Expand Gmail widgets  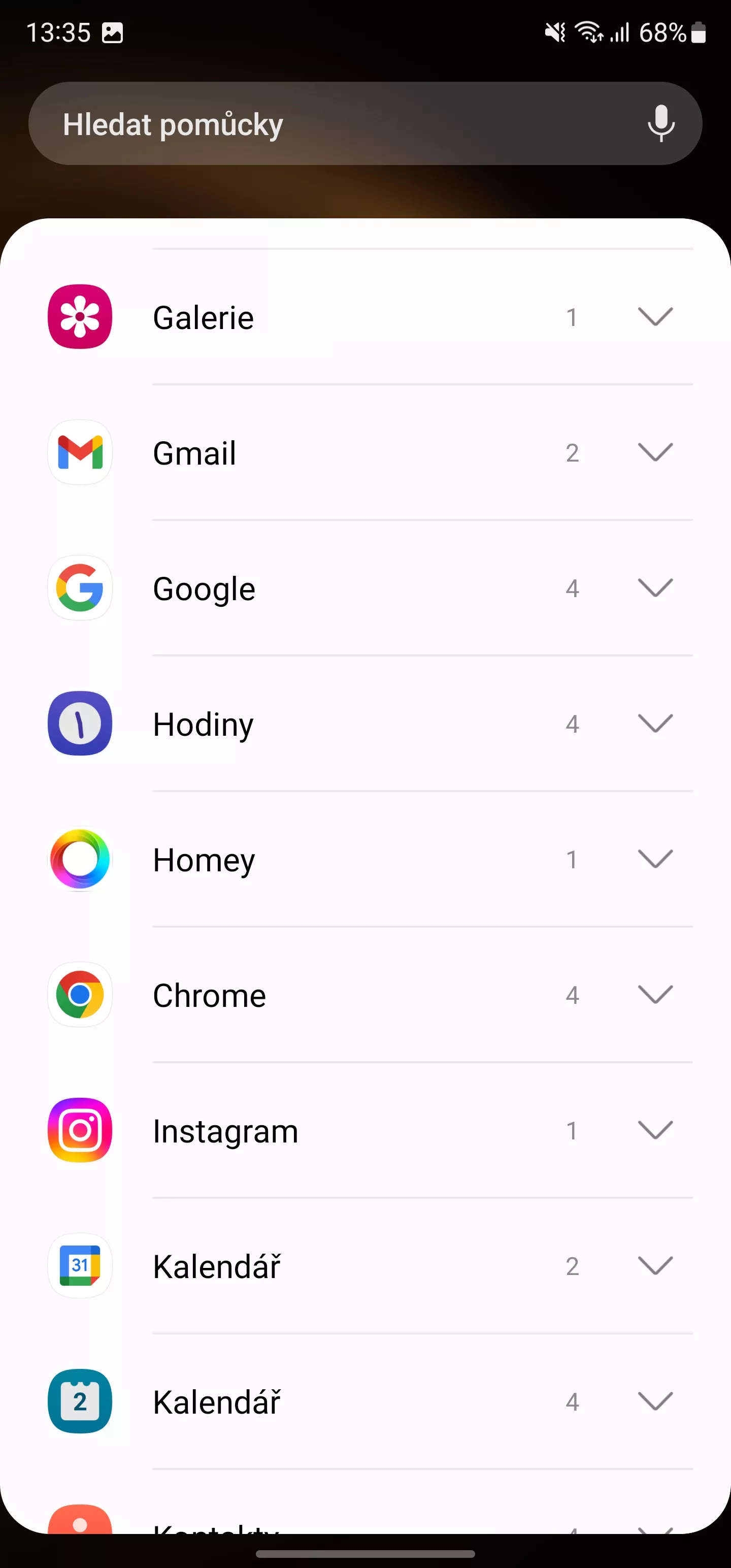tap(365, 452)
